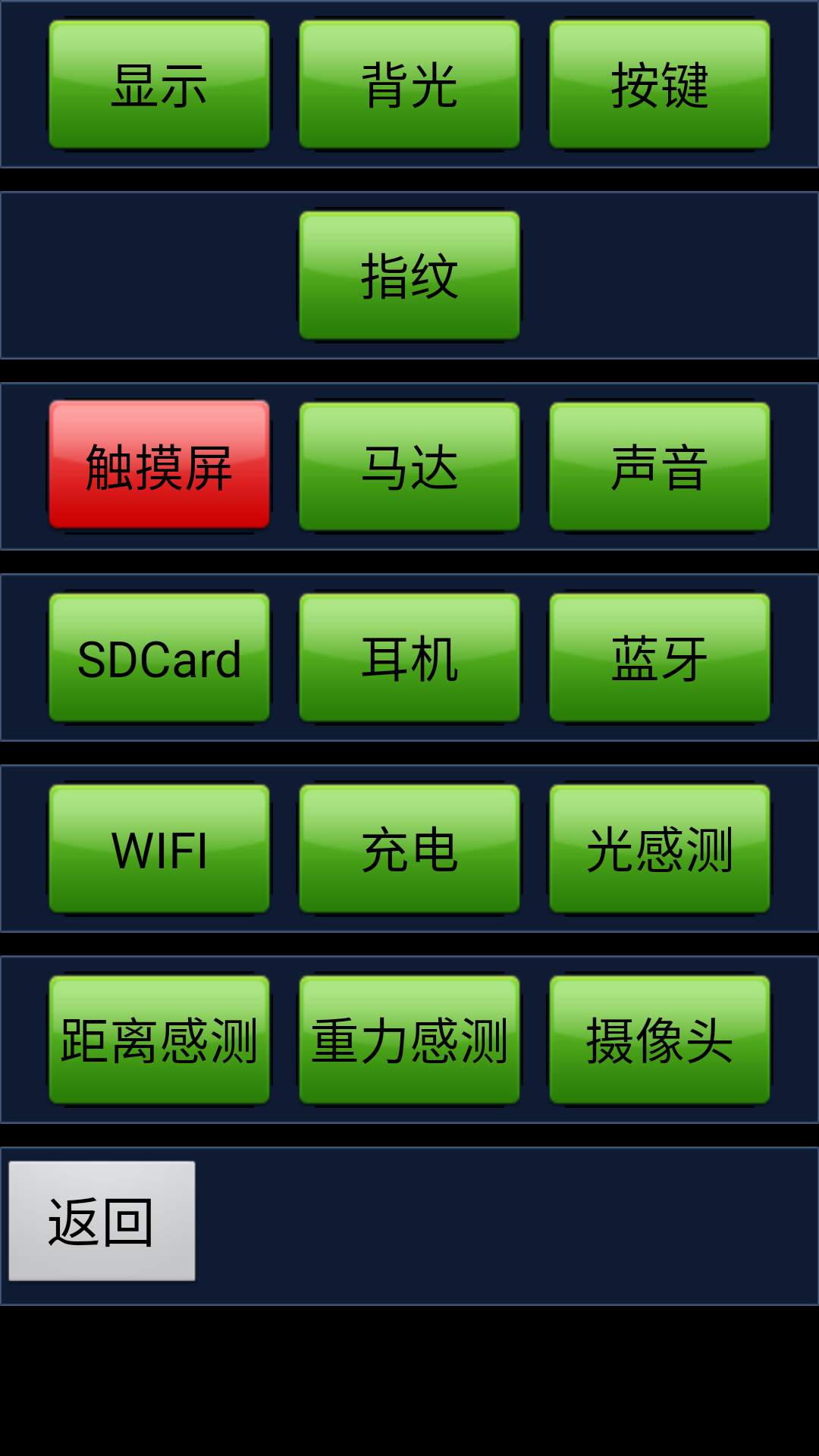Open the 充电 charging test

pyautogui.click(x=409, y=849)
